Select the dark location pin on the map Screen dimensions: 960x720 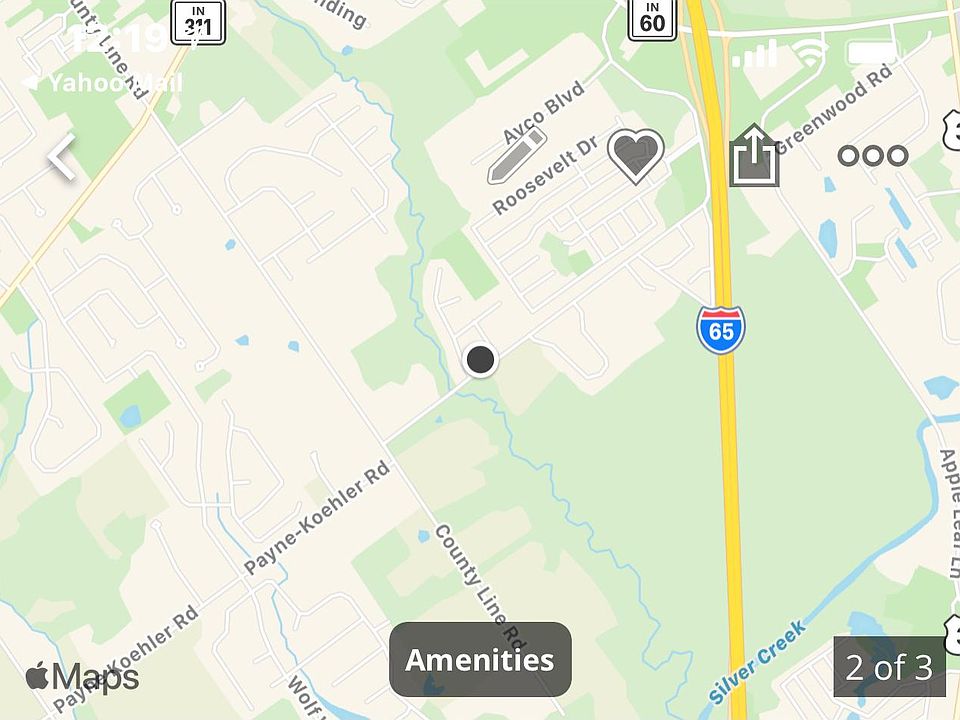point(481,359)
